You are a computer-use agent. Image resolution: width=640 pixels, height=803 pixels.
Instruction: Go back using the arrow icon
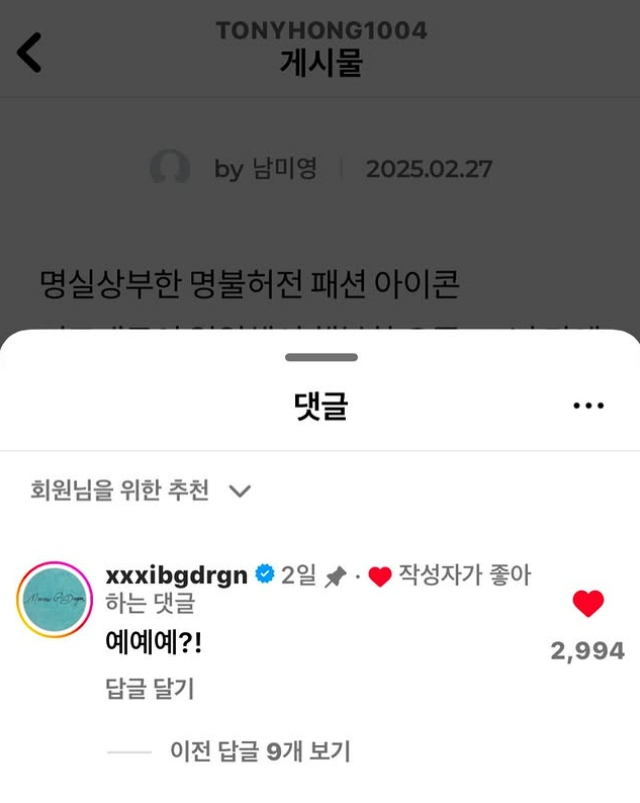30,52
